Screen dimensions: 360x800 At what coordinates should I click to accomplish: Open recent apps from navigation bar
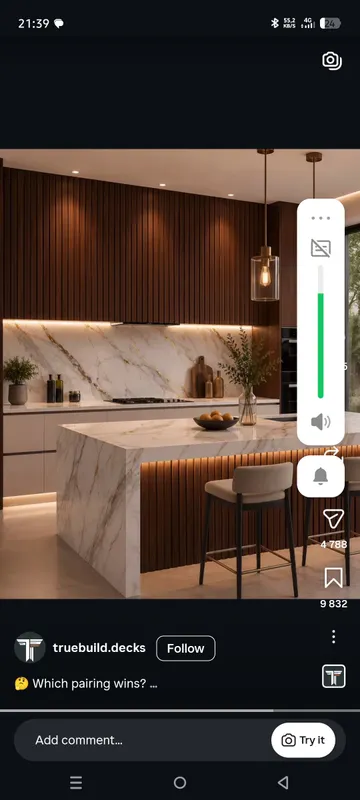pos(76,782)
